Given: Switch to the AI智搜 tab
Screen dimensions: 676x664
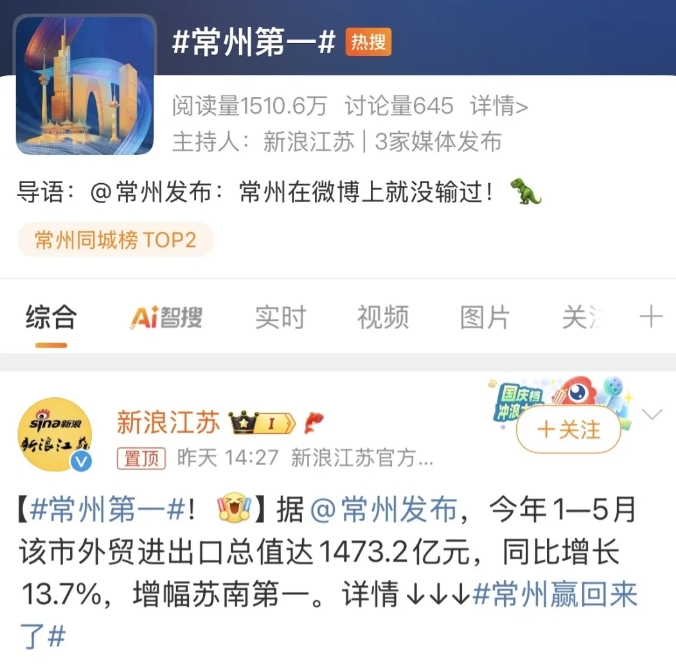Looking at the screenshot, I should [x=166, y=318].
